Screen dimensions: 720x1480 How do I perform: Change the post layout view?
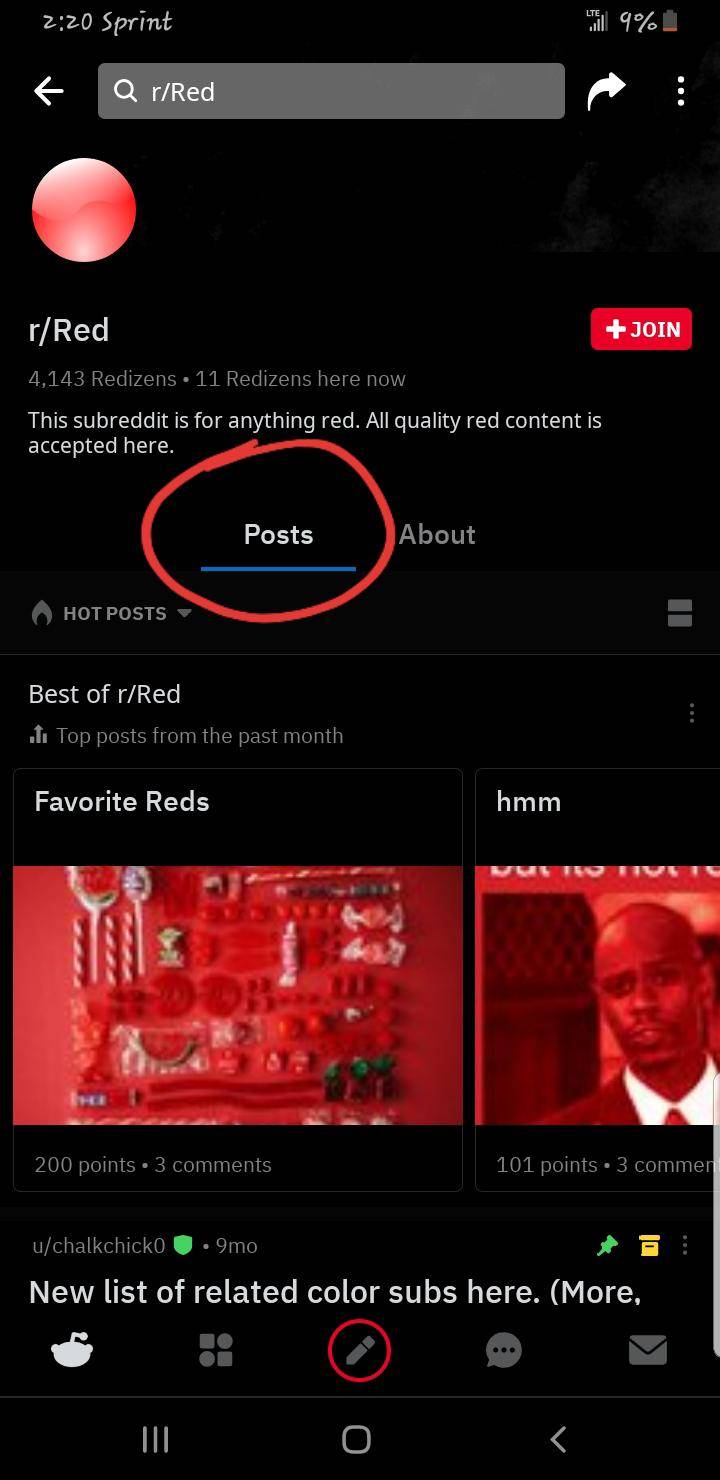(680, 613)
